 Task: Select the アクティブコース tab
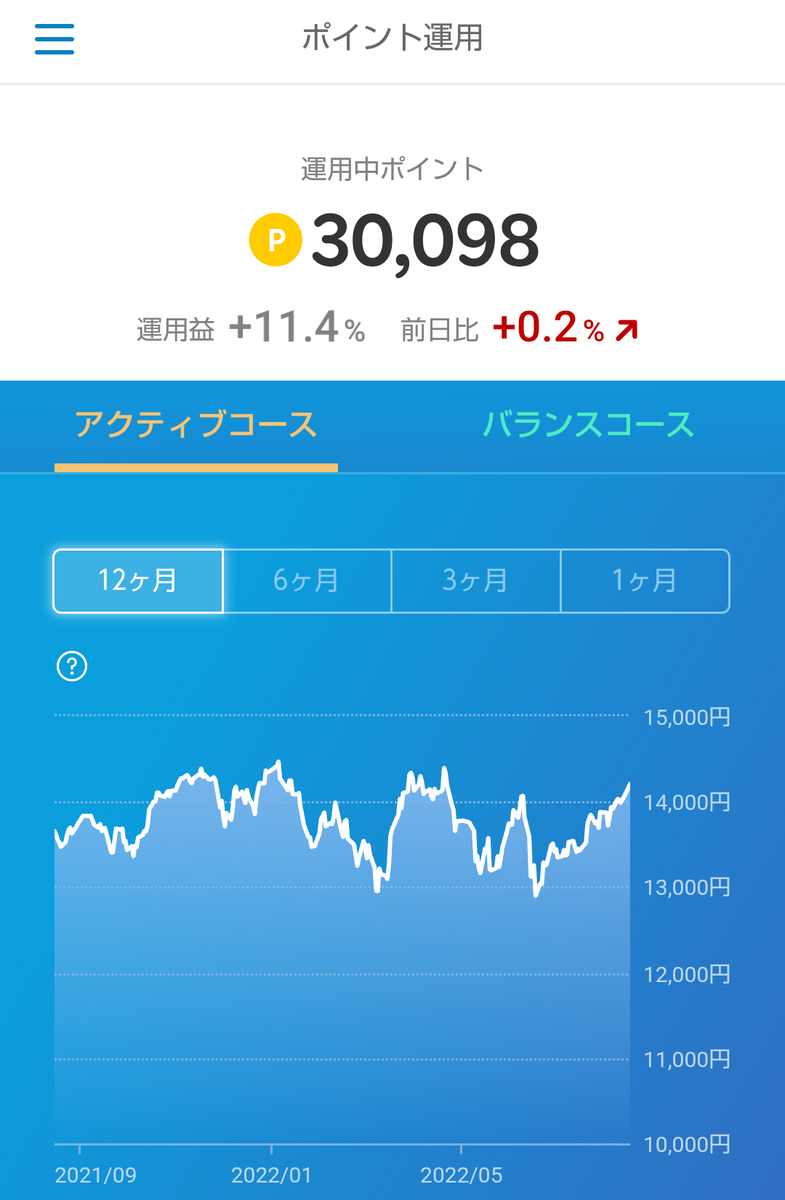point(196,425)
